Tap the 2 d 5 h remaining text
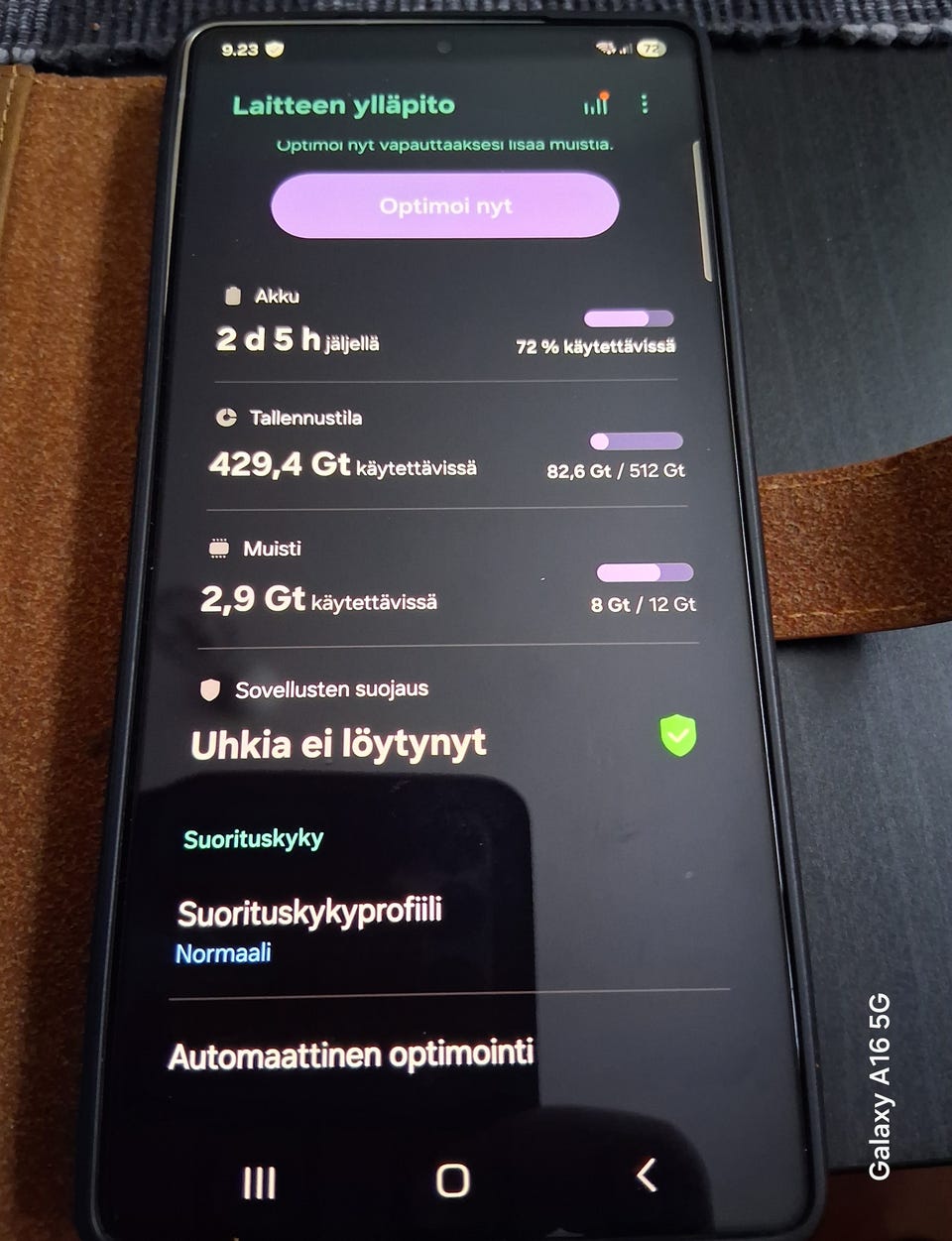The image size is (952, 1241). pos(297,340)
